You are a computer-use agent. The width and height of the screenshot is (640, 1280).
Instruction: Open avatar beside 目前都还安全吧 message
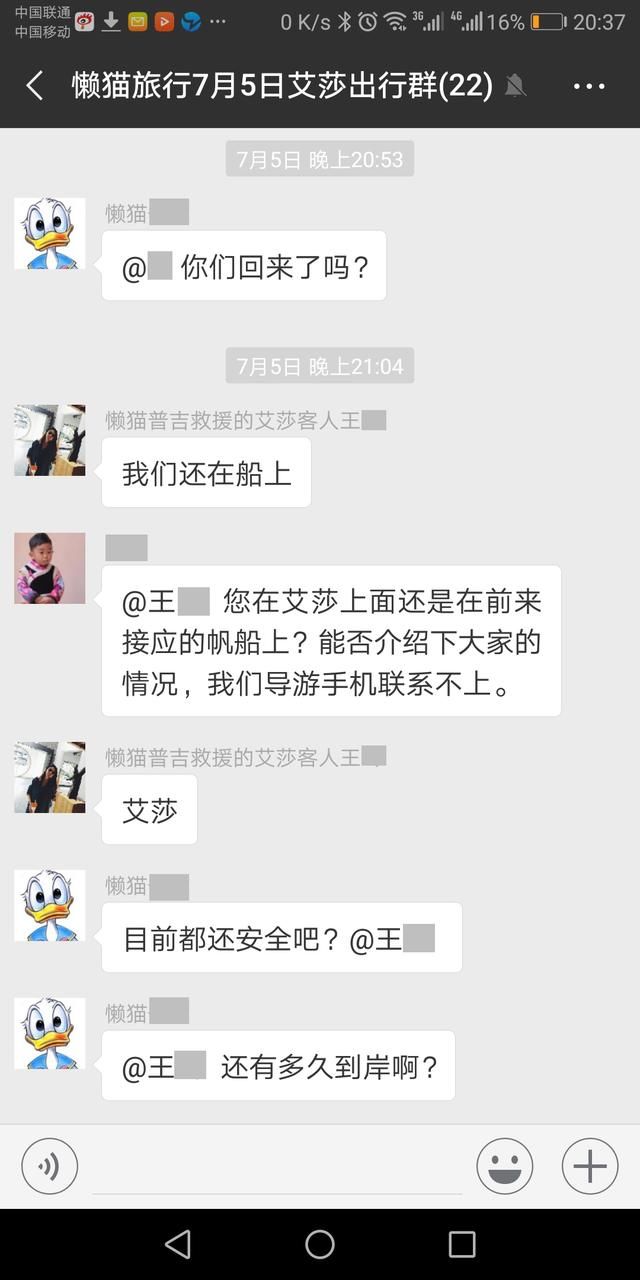pos(49,905)
